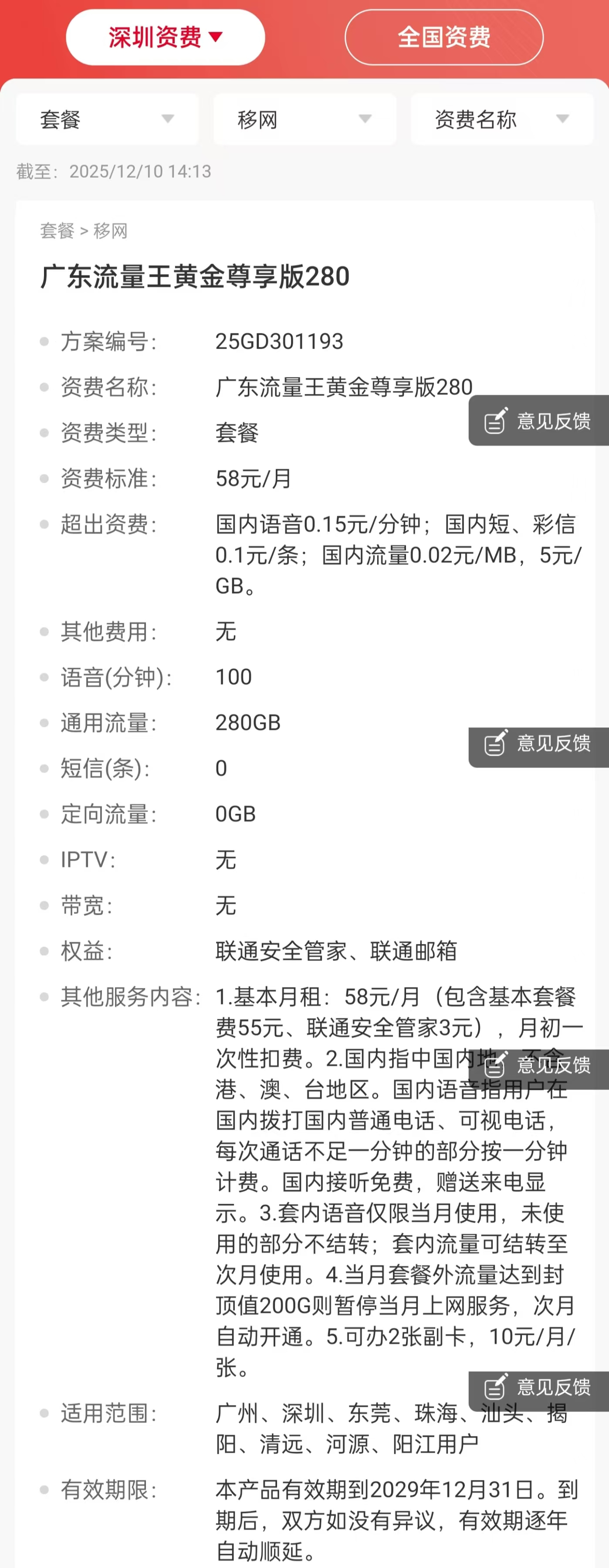Expand the 套餐 category dropdown
The width and height of the screenshot is (609, 1568).
(x=107, y=119)
